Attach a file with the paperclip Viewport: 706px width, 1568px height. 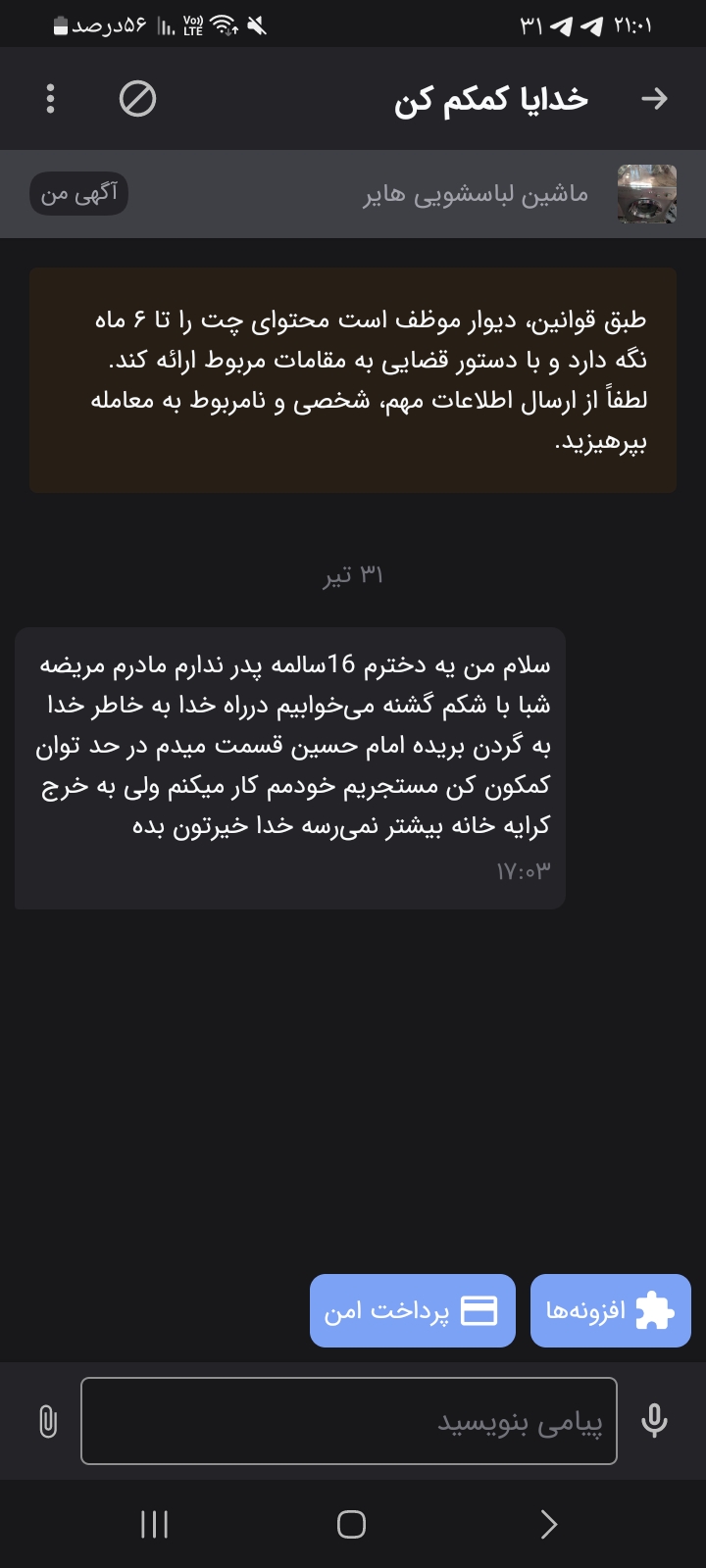(x=47, y=1420)
